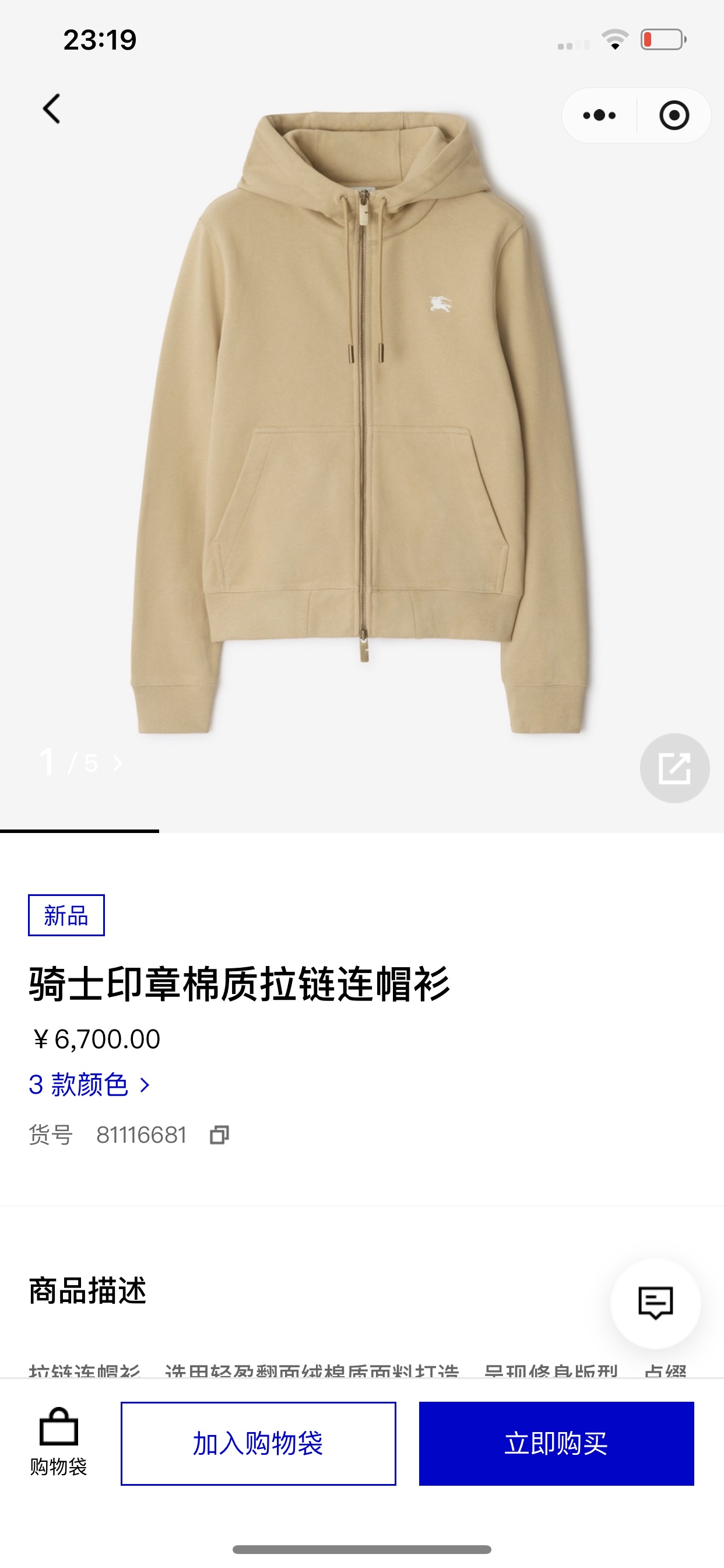
Task: Advance to the next product photo
Action: point(117,764)
